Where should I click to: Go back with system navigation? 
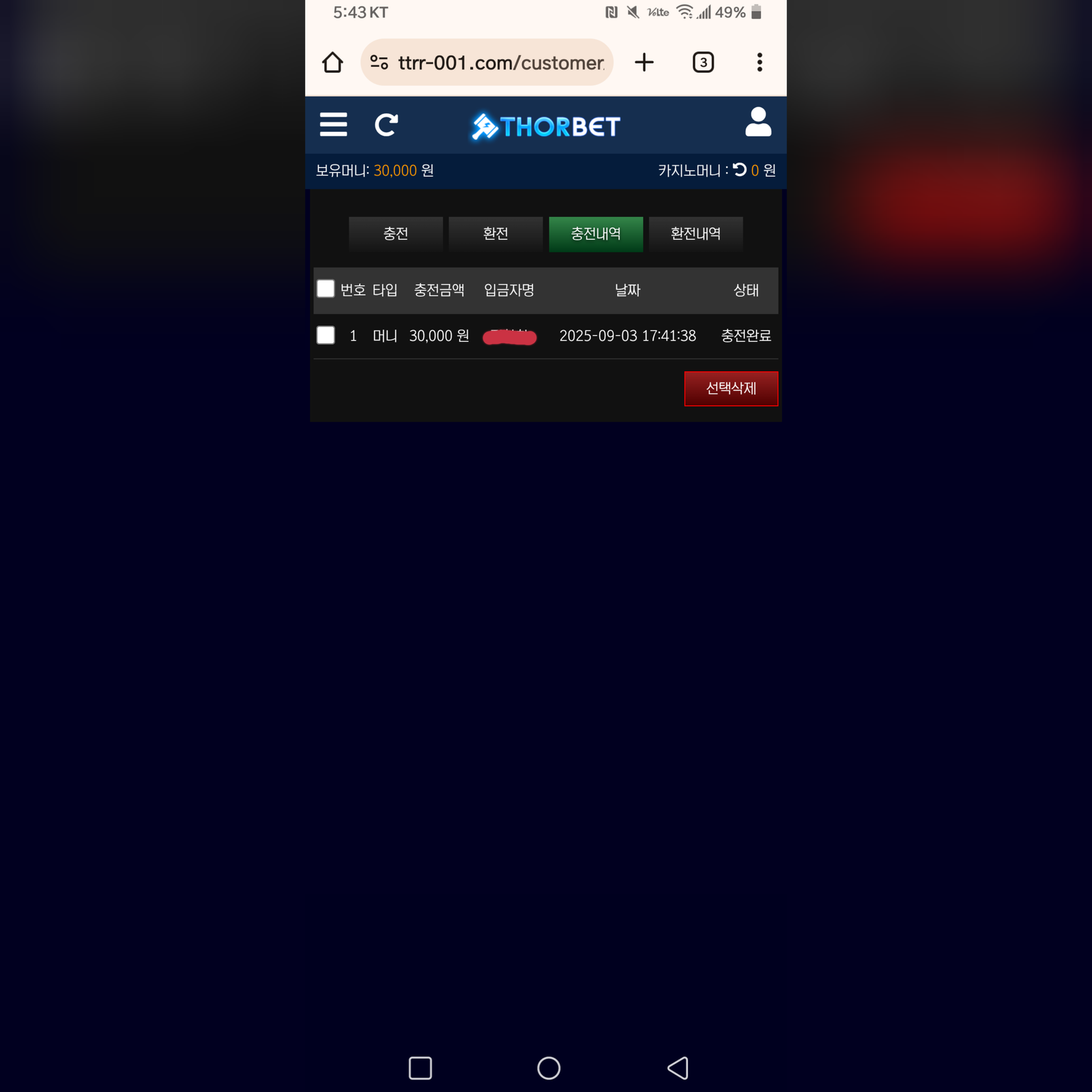[x=678, y=1068]
